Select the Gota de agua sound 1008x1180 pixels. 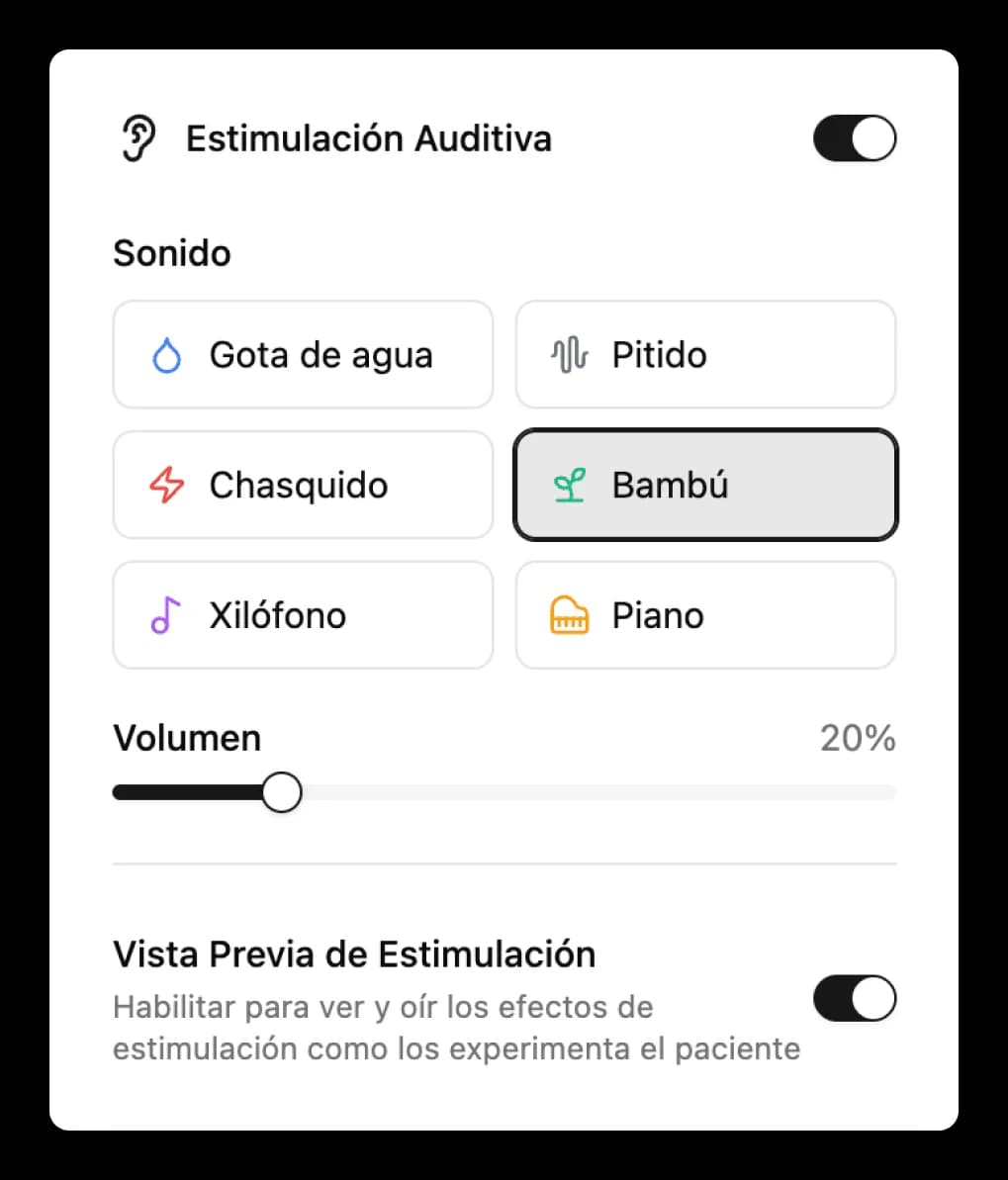(302, 354)
